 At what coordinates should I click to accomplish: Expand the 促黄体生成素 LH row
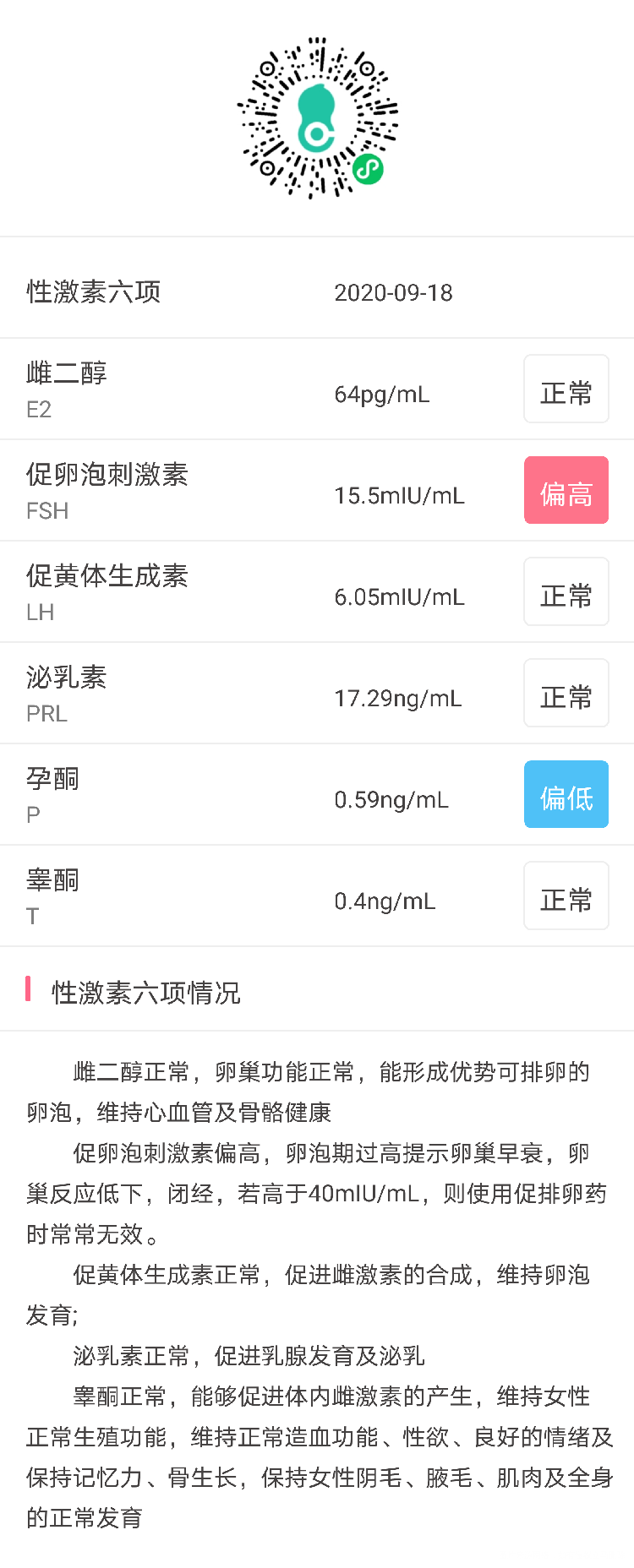click(107, 591)
